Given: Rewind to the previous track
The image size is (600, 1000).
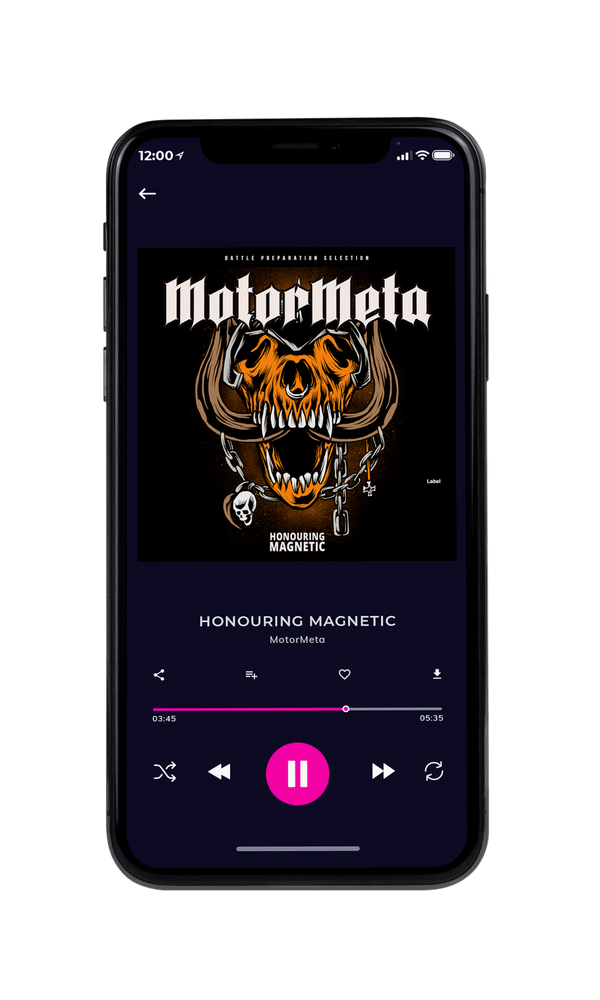Looking at the screenshot, I should point(219,772).
